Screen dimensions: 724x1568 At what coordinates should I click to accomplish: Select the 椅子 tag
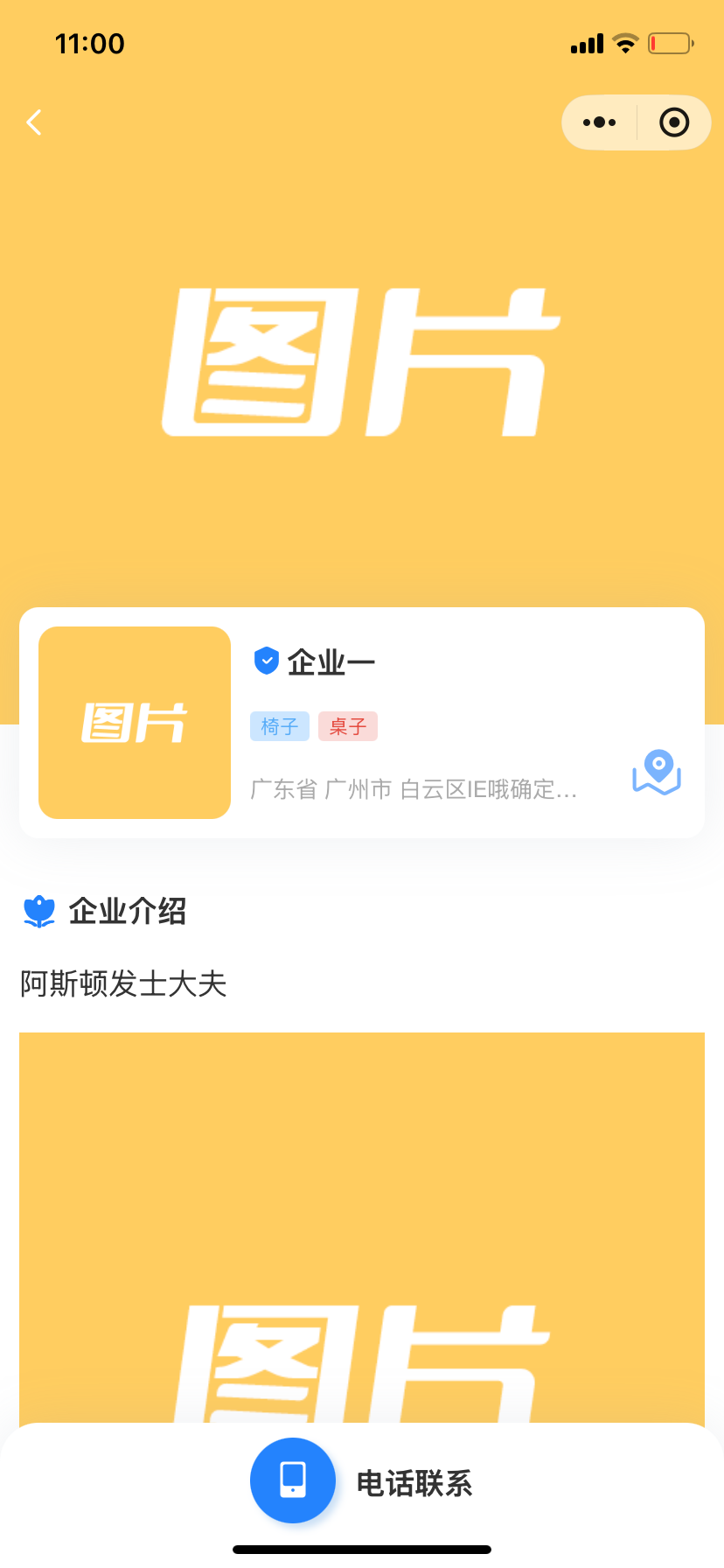click(x=280, y=726)
